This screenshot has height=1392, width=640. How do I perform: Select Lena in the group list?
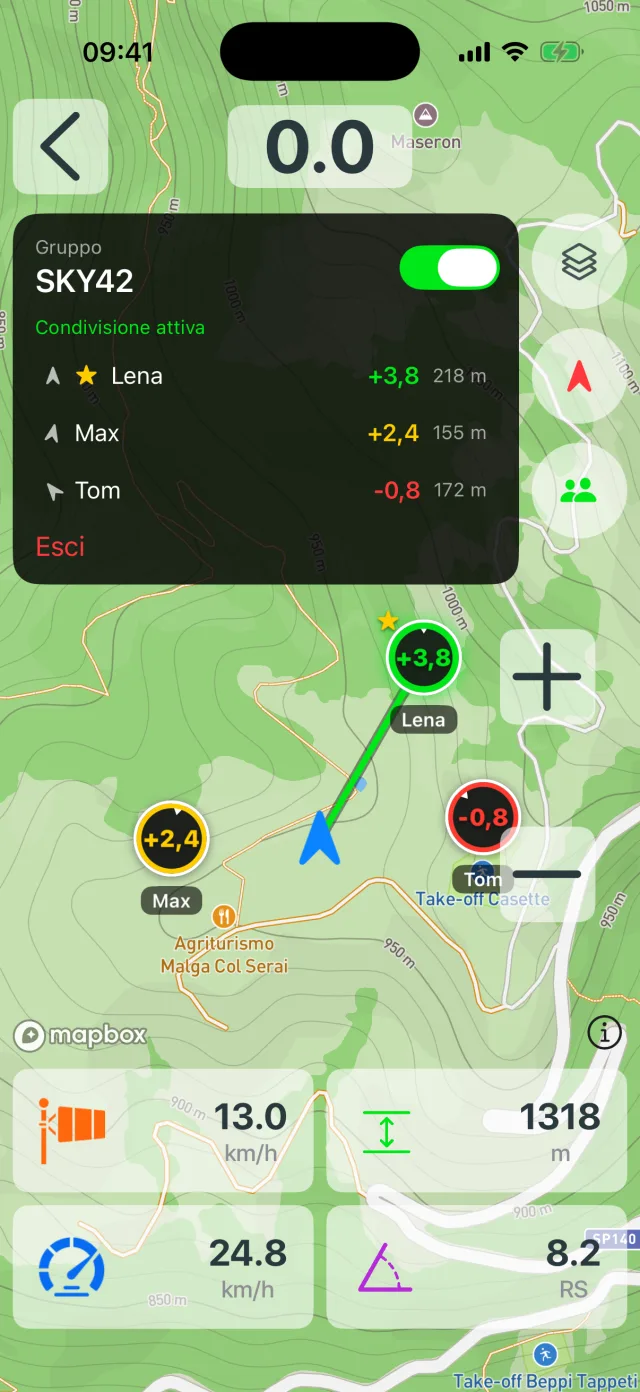[265, 377]
